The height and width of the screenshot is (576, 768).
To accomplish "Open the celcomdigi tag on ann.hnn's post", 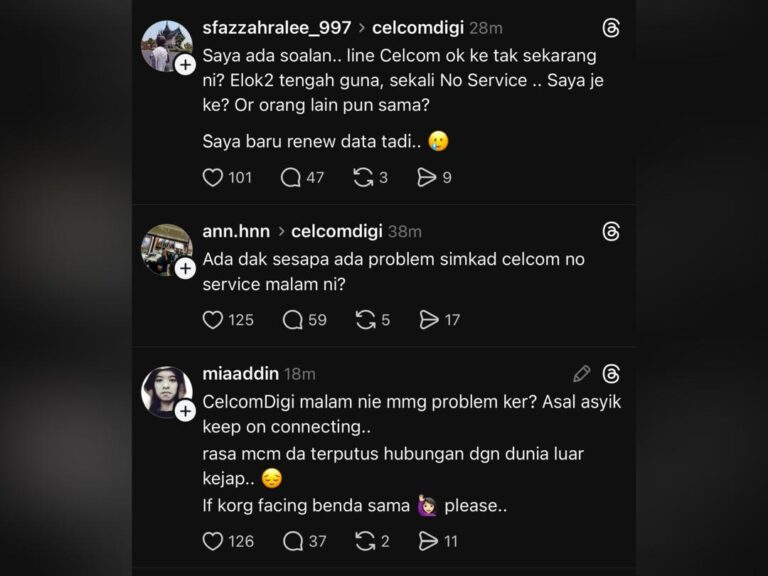I will [337, 231].
